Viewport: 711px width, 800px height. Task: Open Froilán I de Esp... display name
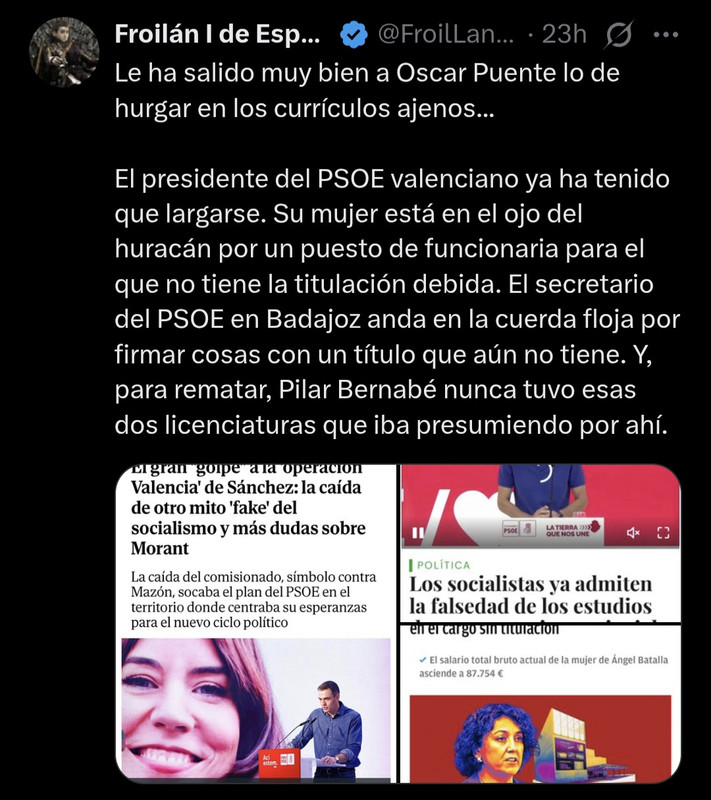217,34
